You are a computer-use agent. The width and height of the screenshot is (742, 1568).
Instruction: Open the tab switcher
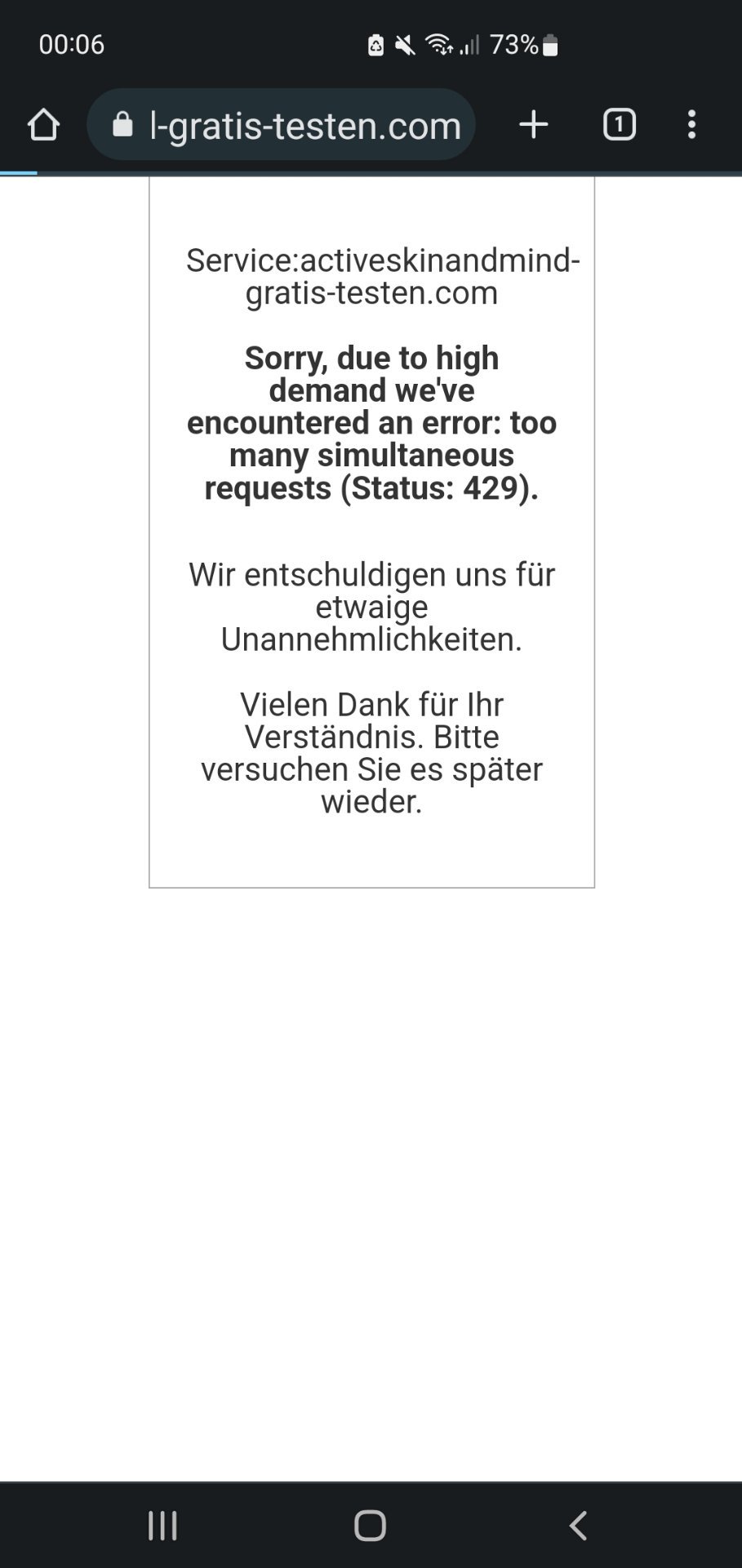[x=620, y=125]
